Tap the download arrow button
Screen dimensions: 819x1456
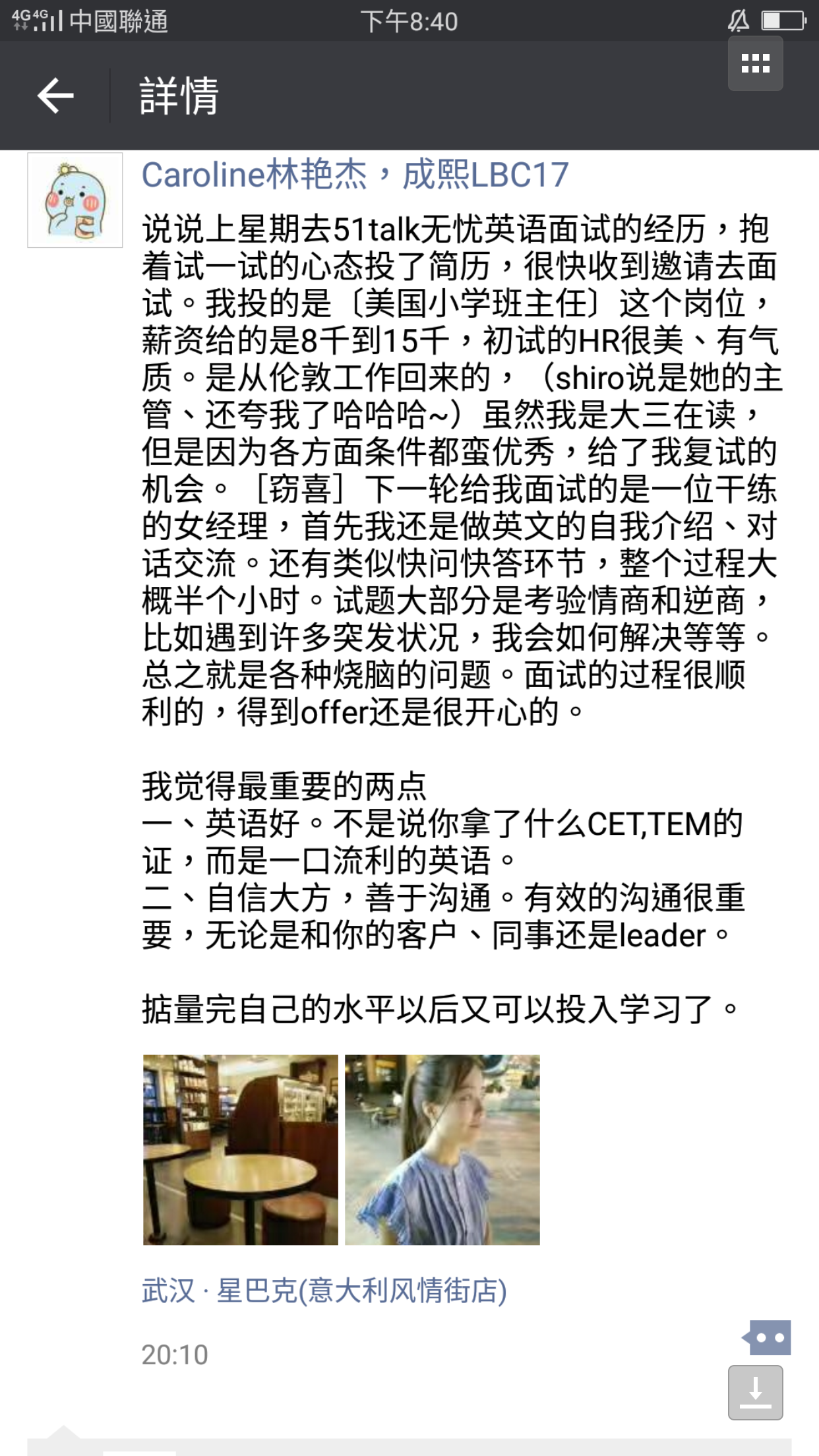click(x=755, y=1393)
